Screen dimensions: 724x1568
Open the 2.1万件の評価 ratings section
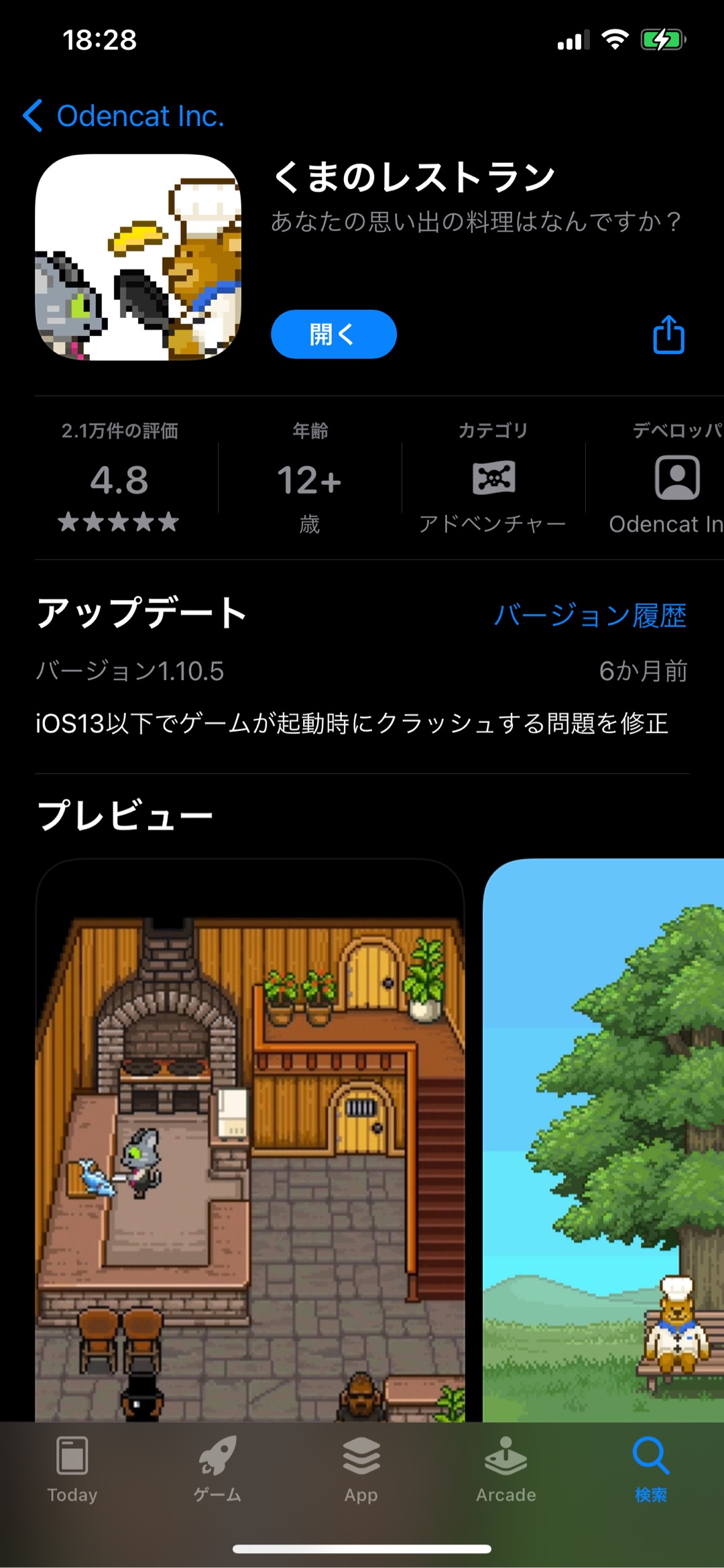[x=119, y=478]
